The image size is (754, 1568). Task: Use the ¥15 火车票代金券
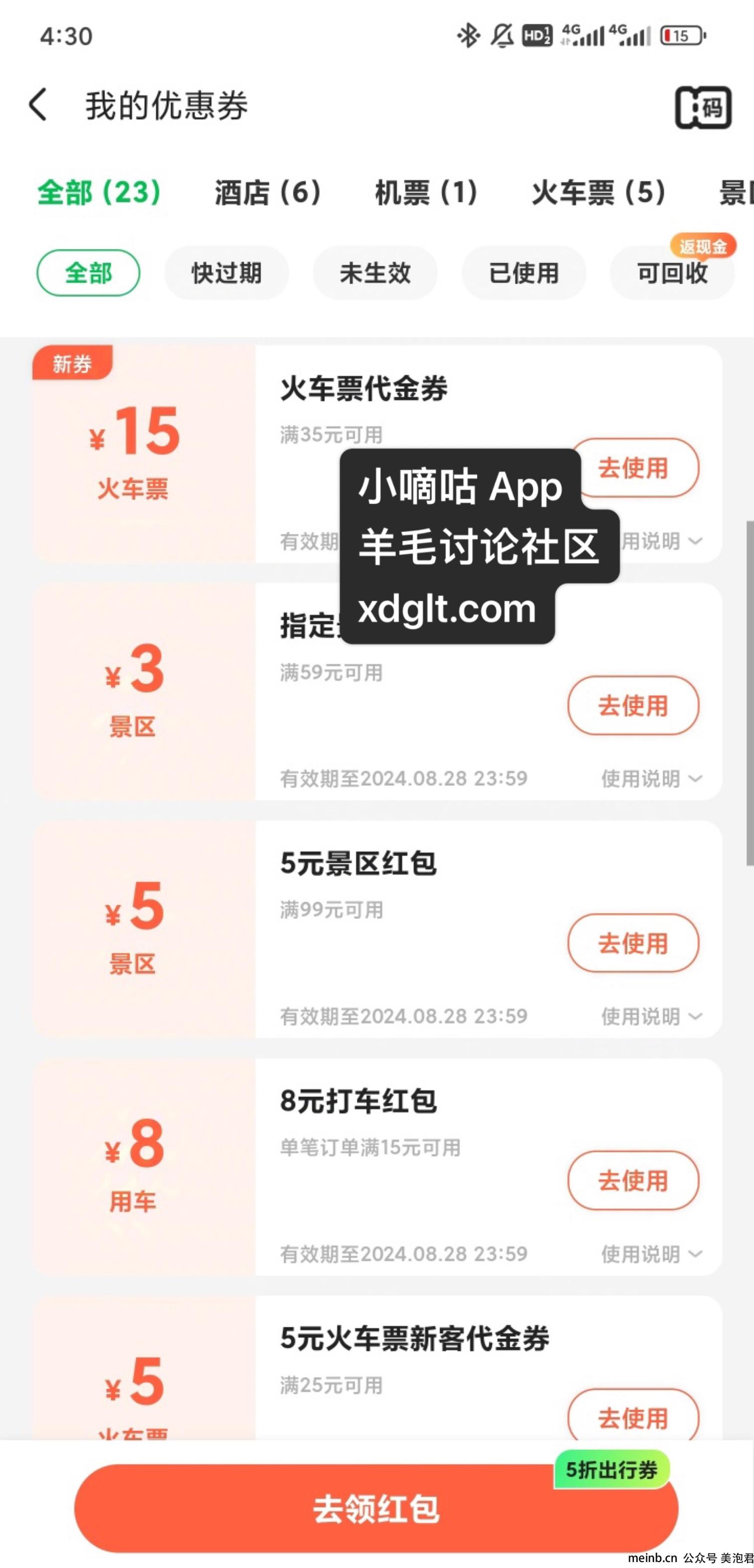click(633, 467)
